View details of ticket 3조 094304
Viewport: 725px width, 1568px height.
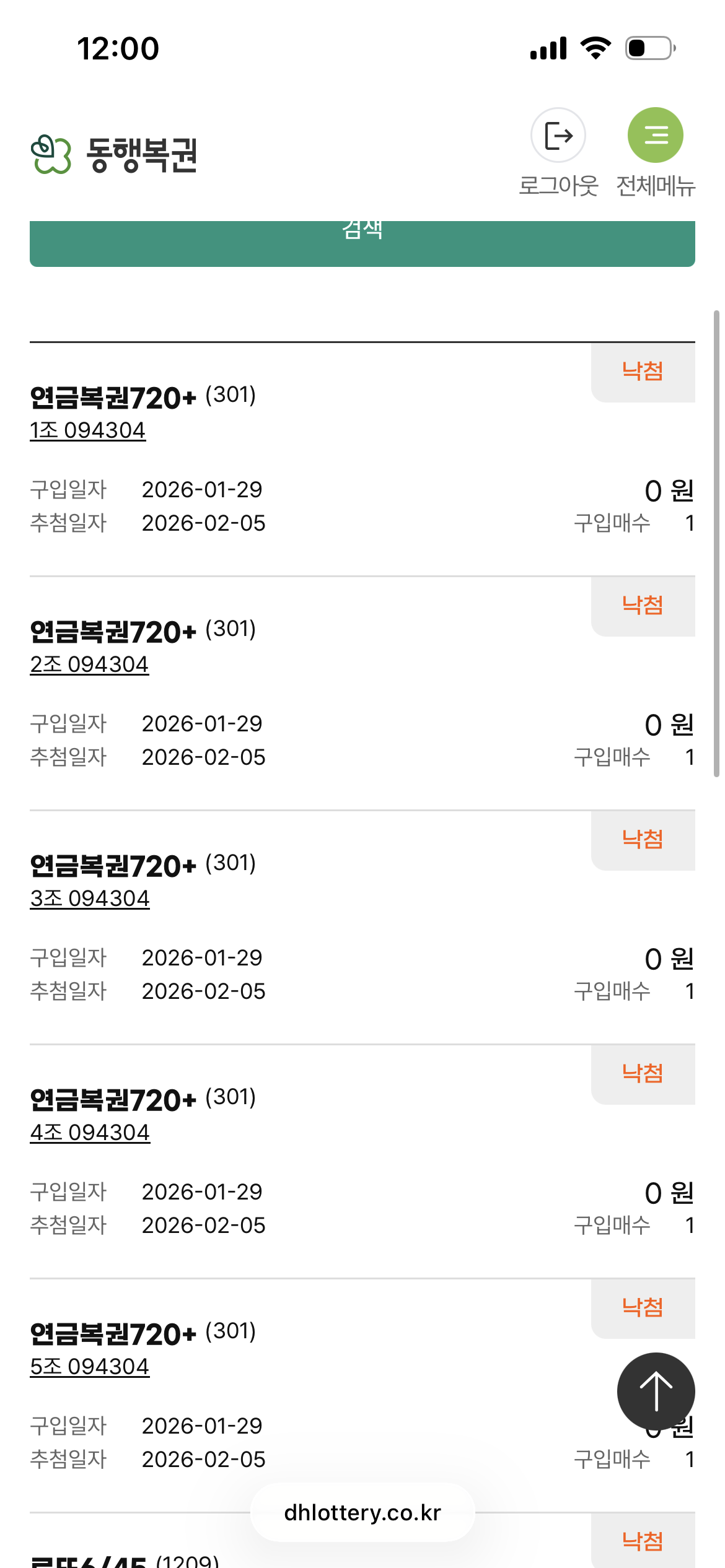point(90,899)
